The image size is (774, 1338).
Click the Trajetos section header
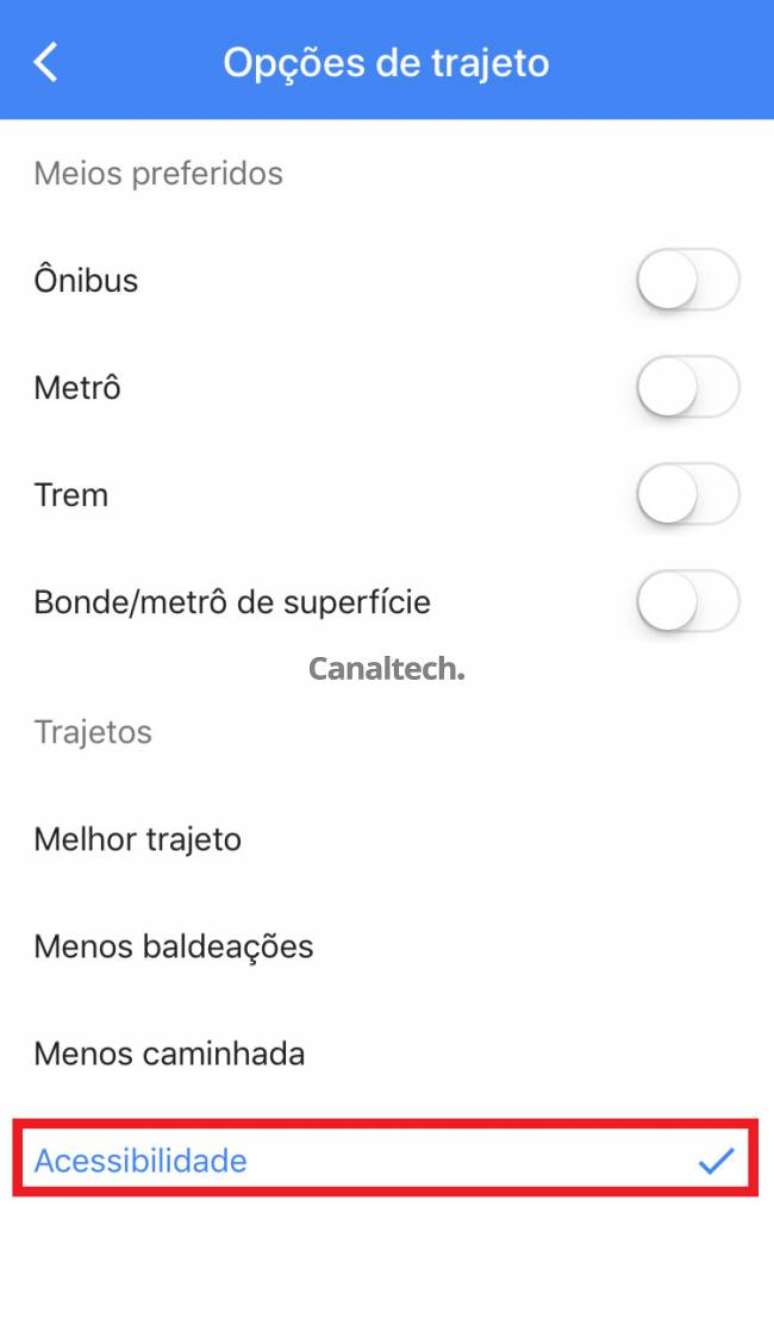point(93,731)
